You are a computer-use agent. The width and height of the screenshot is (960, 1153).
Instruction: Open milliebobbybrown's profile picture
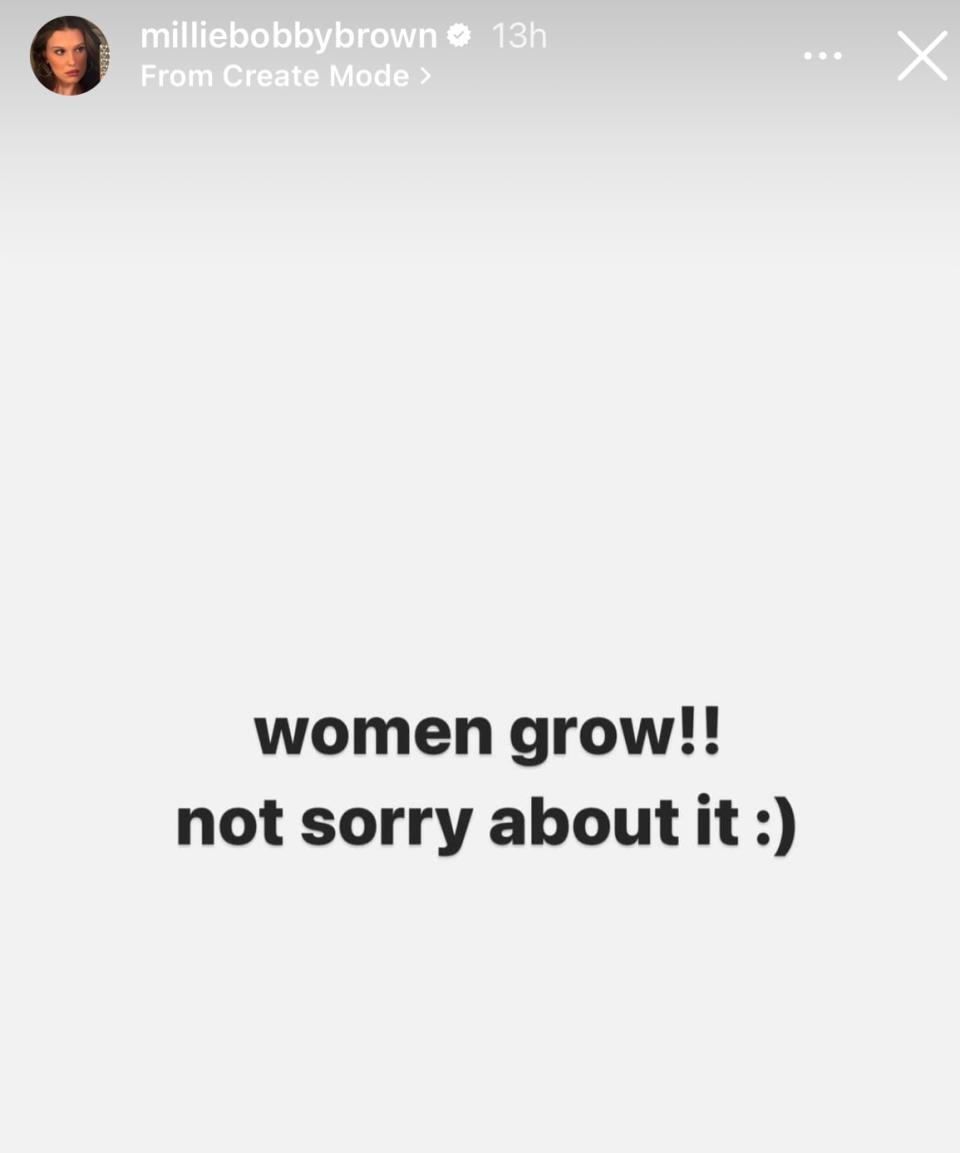pos(69,55)
